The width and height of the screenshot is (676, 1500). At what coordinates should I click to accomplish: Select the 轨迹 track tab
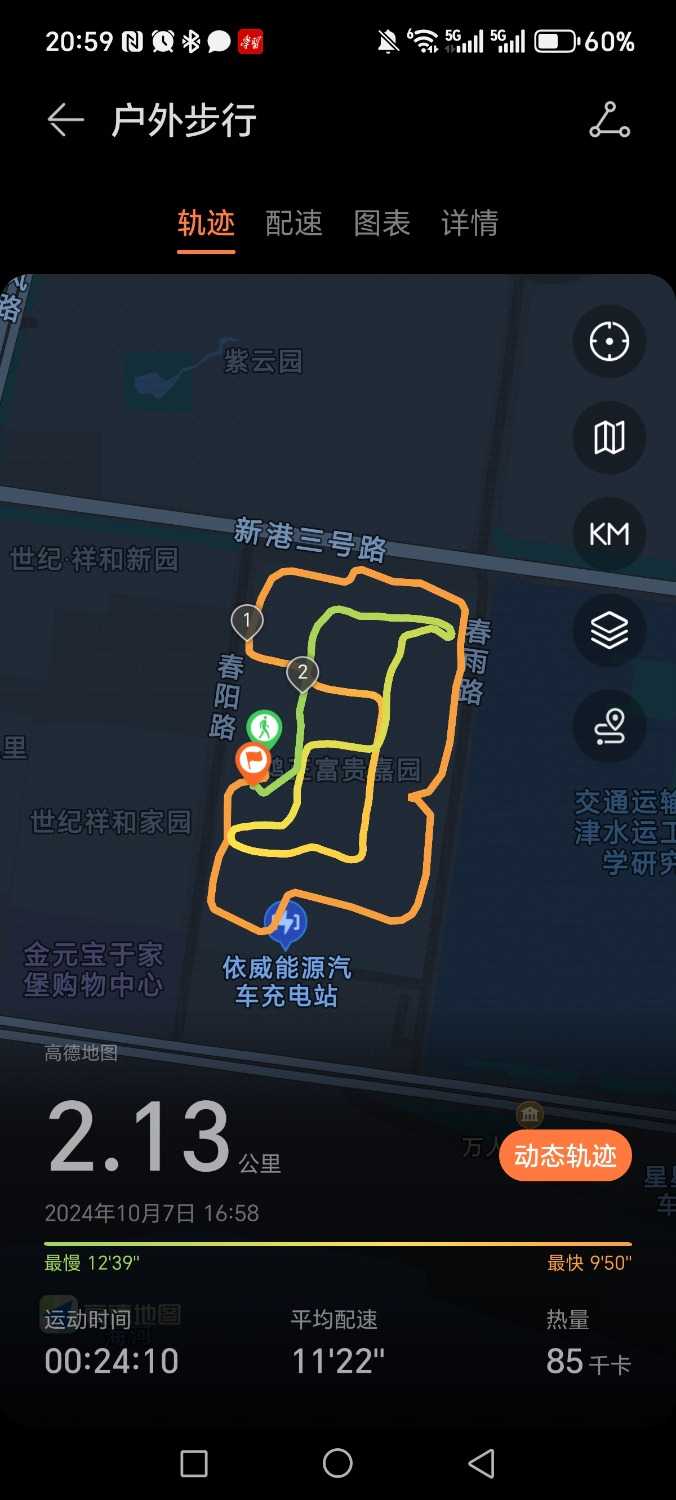click(x=206, y=223)
